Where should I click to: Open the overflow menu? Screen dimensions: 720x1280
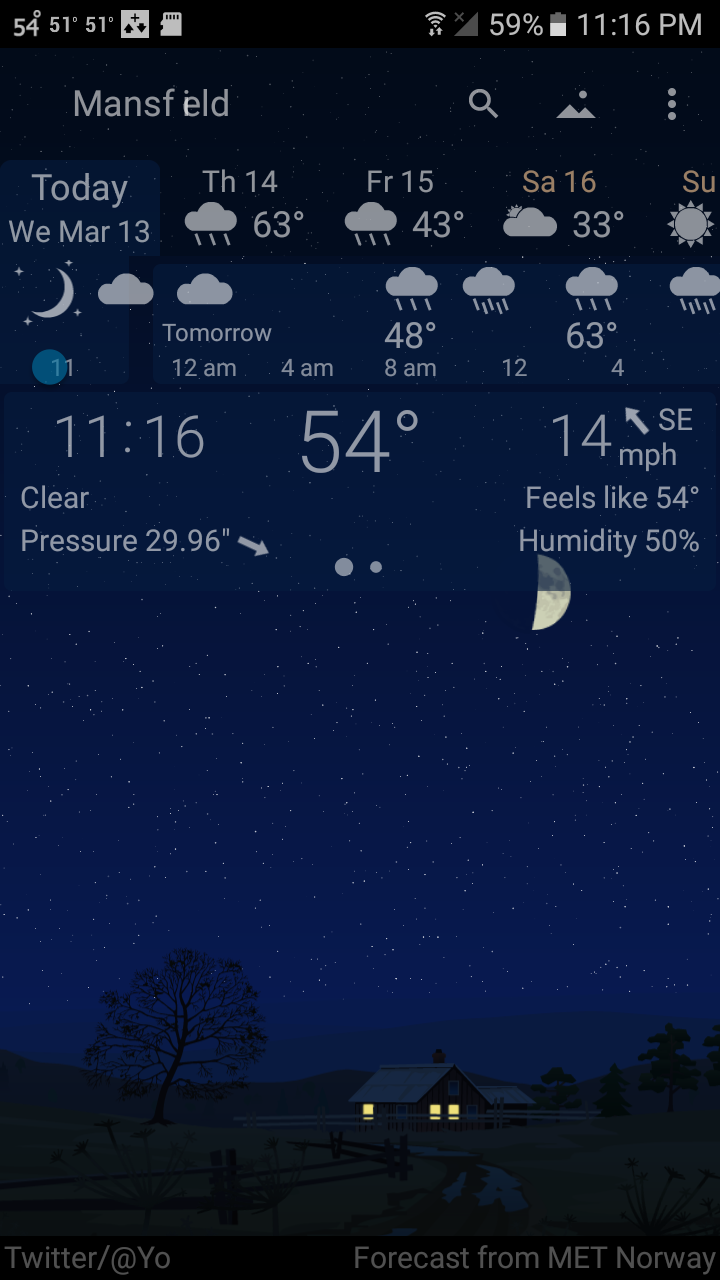[x=671, y=103]
